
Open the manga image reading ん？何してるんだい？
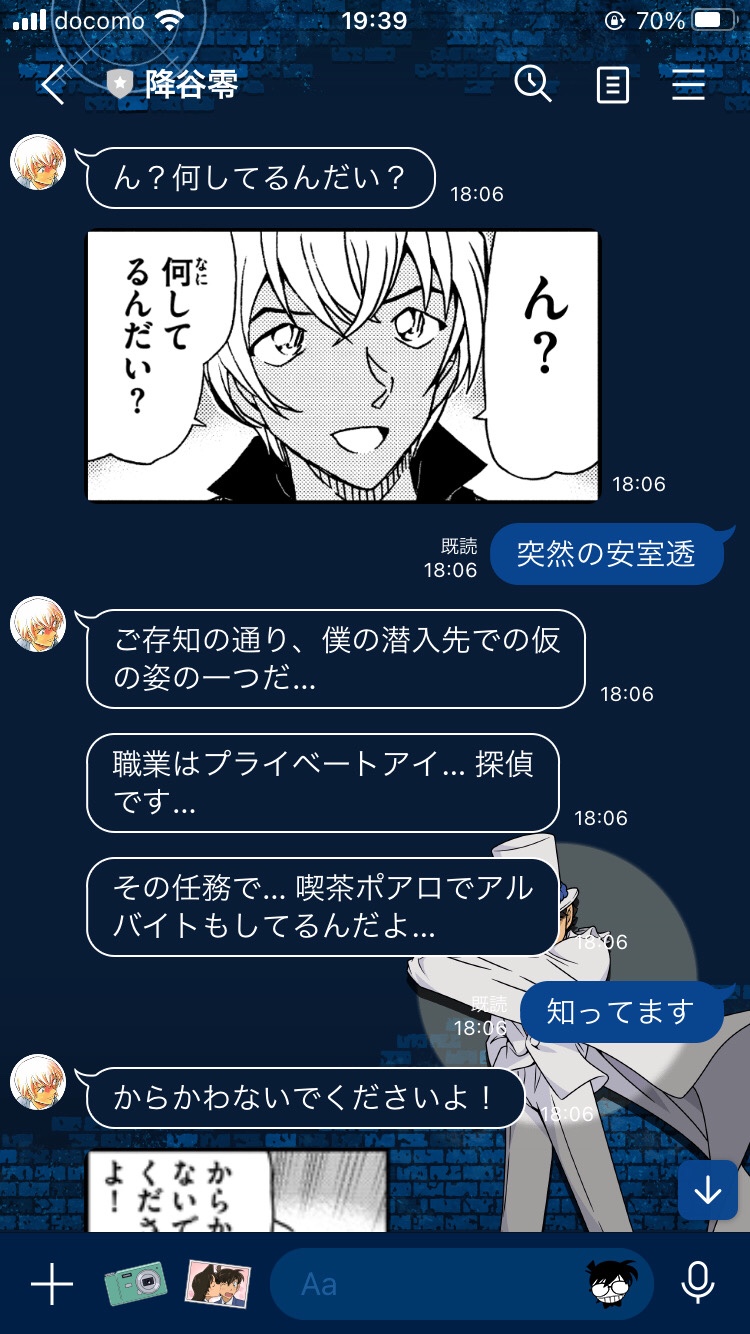342,366
